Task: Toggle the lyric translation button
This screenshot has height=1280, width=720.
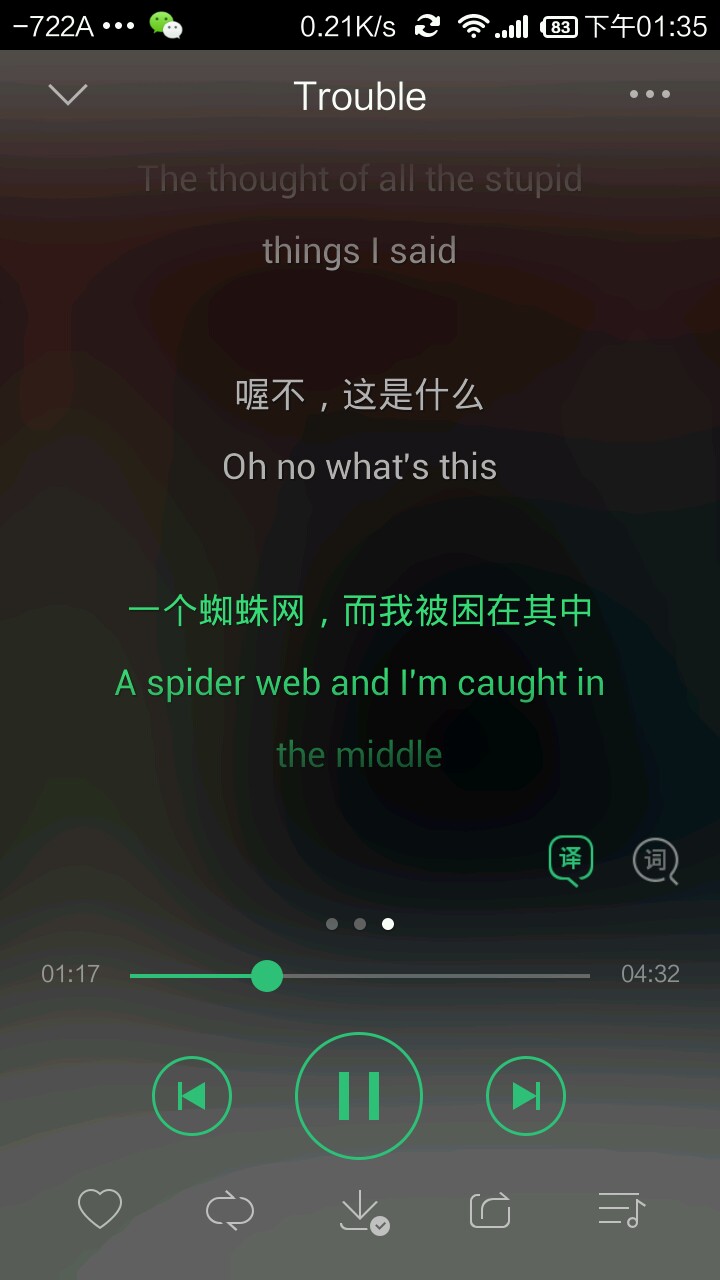Action: pos(571,860)
